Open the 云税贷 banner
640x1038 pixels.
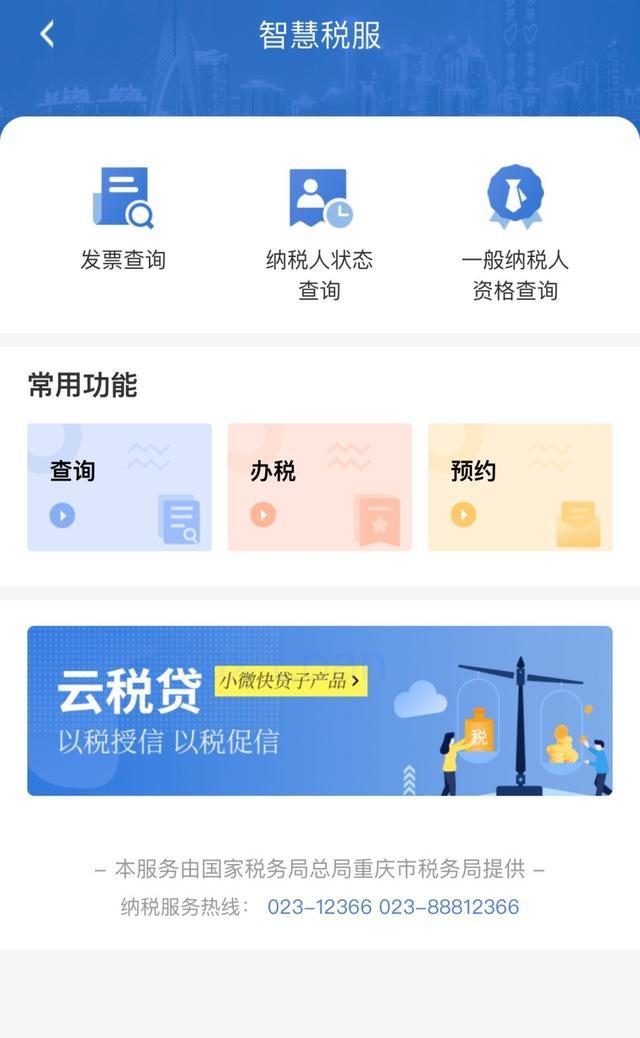coord(320,711)
